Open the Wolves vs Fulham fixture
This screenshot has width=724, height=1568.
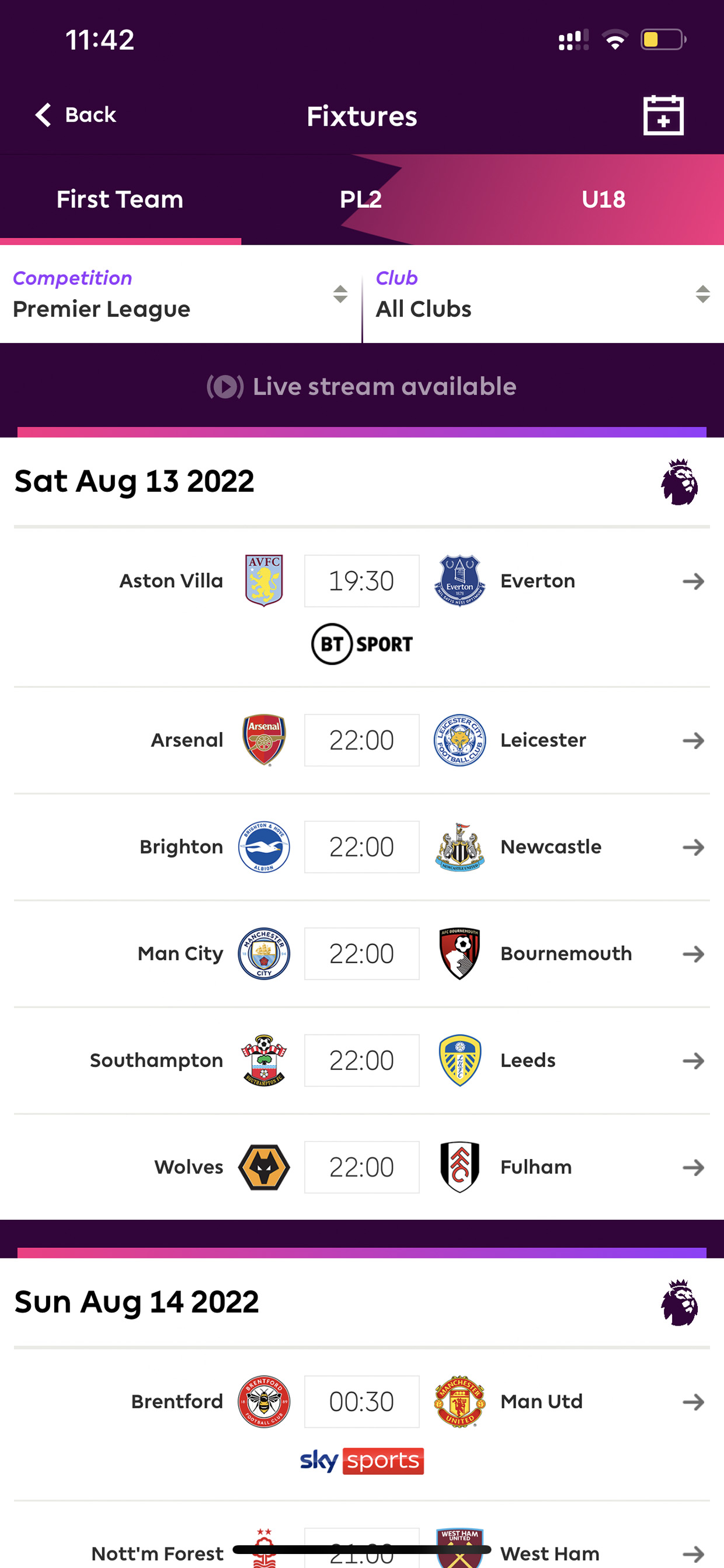point(362,1167)
